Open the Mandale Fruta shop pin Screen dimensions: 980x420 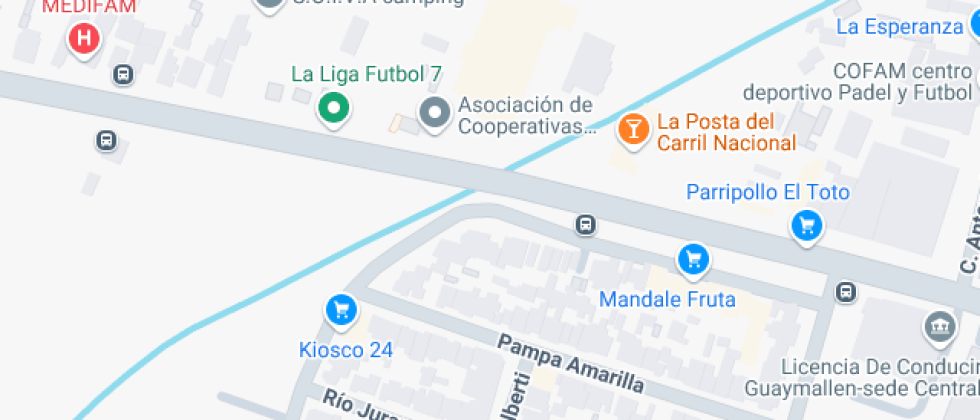(692, 261)
